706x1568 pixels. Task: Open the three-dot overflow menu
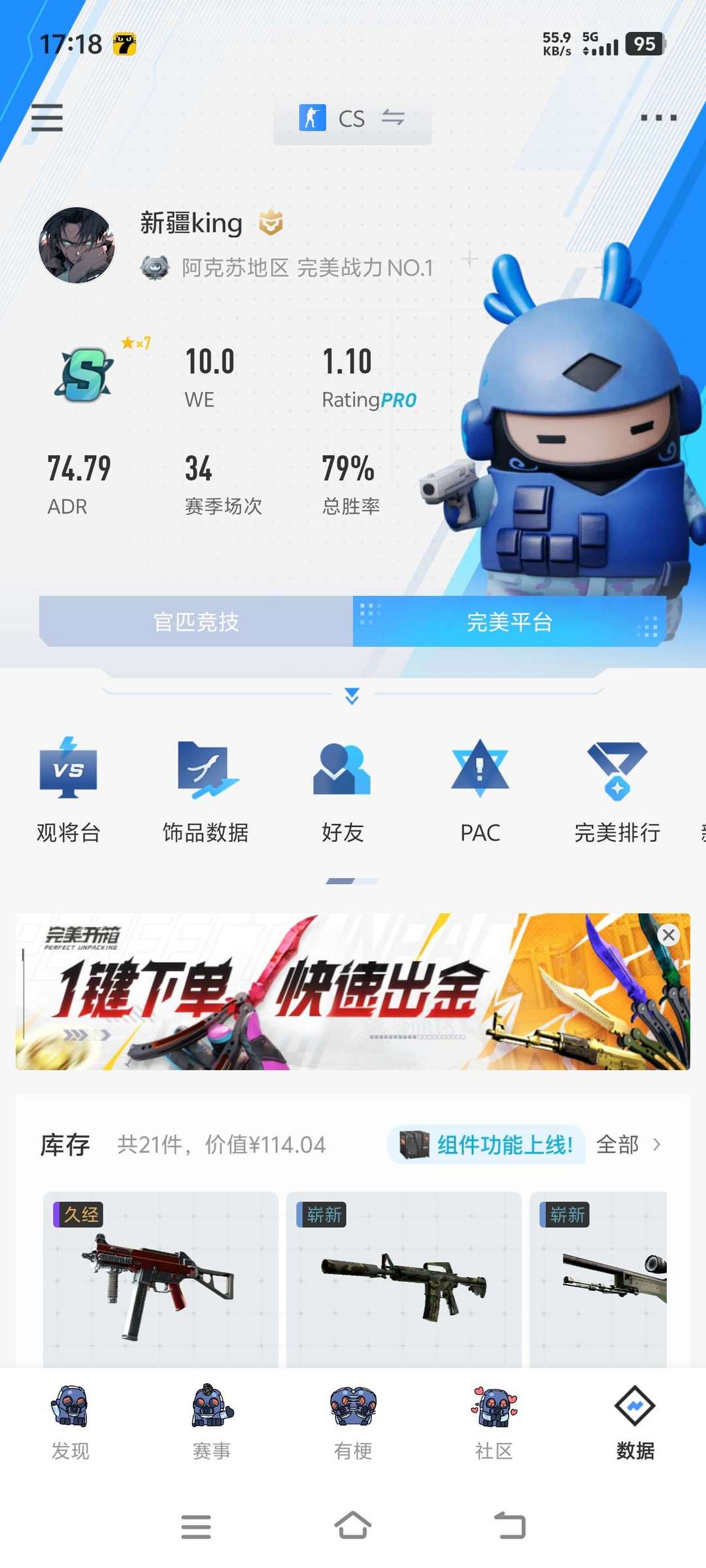(658, 118)
